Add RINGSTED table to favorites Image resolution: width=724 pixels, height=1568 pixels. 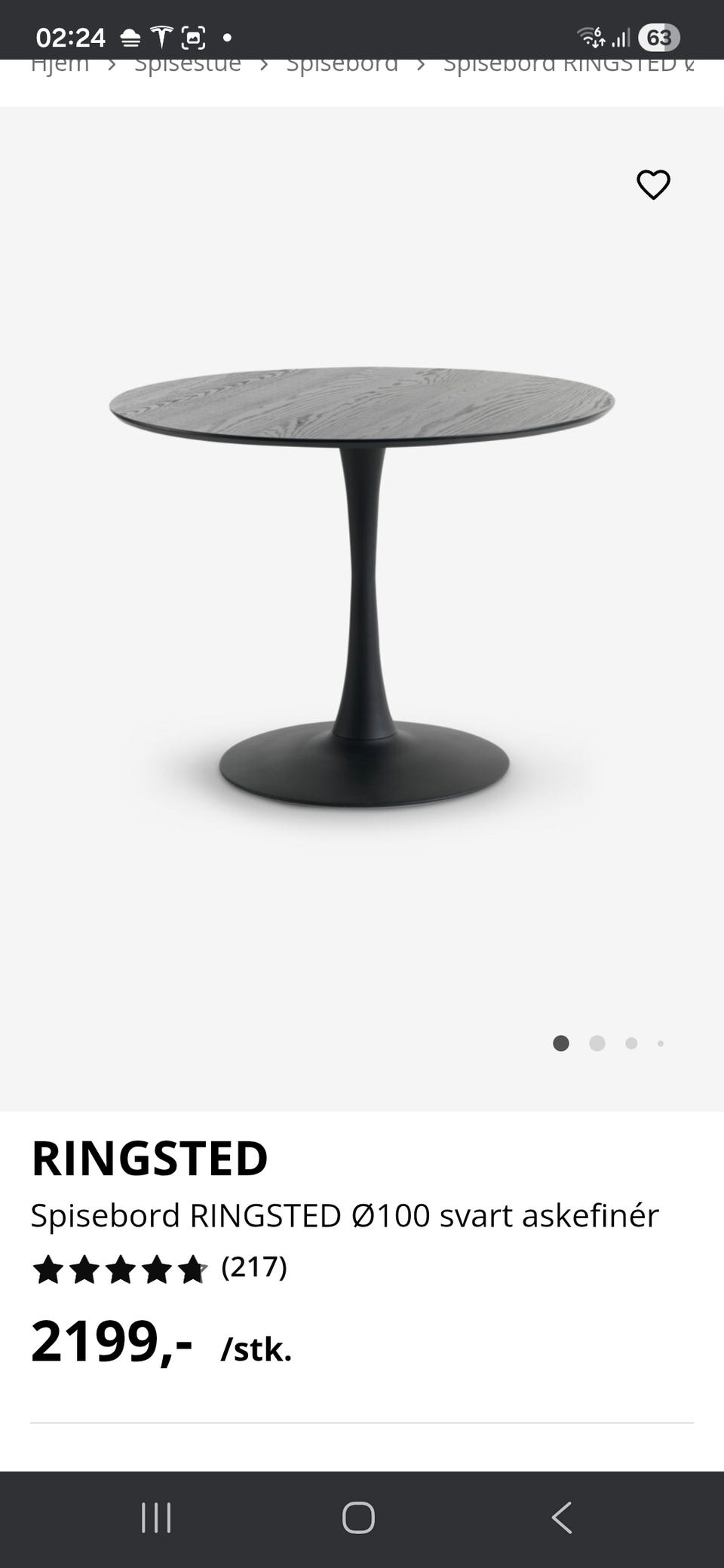tap(653, 185)
